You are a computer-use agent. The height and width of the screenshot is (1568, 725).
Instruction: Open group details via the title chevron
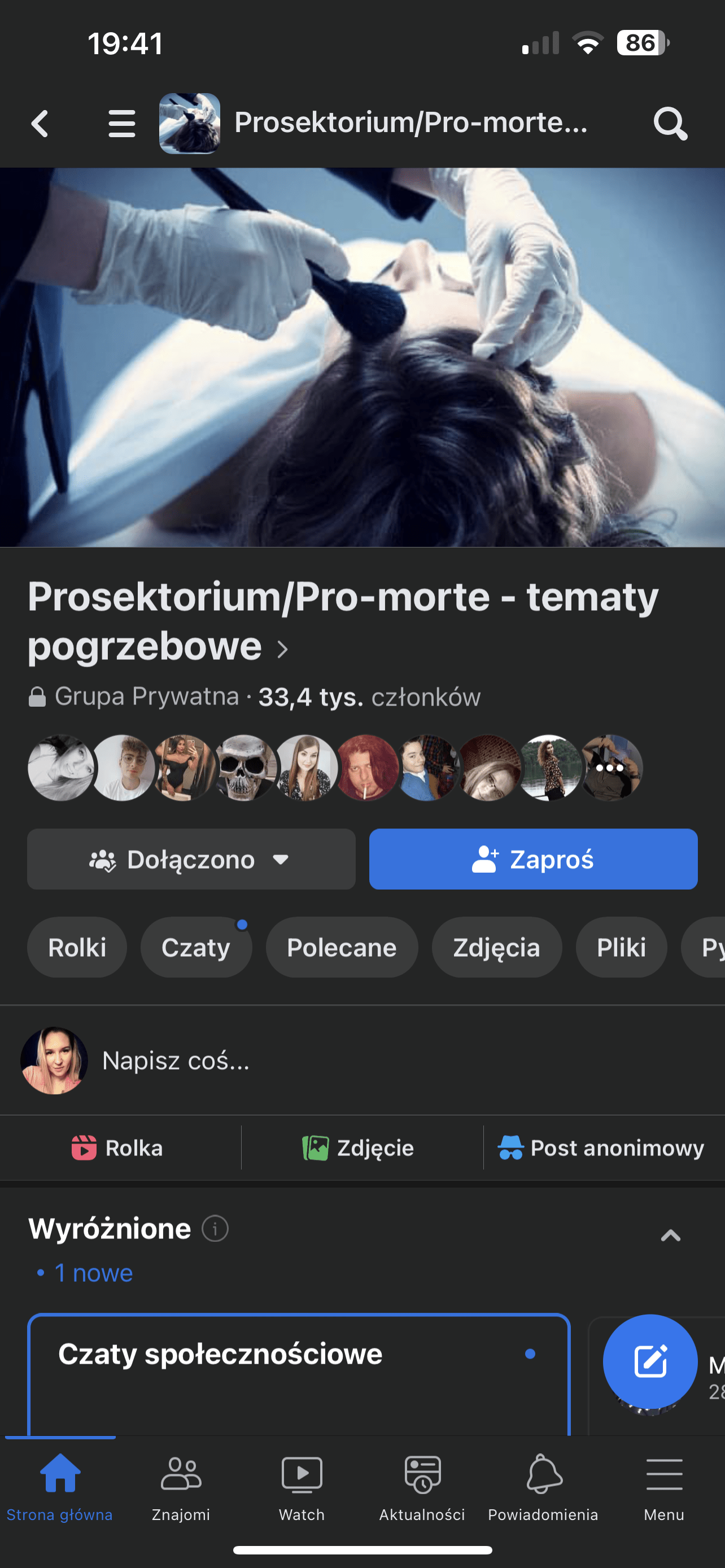pos(282,649)
